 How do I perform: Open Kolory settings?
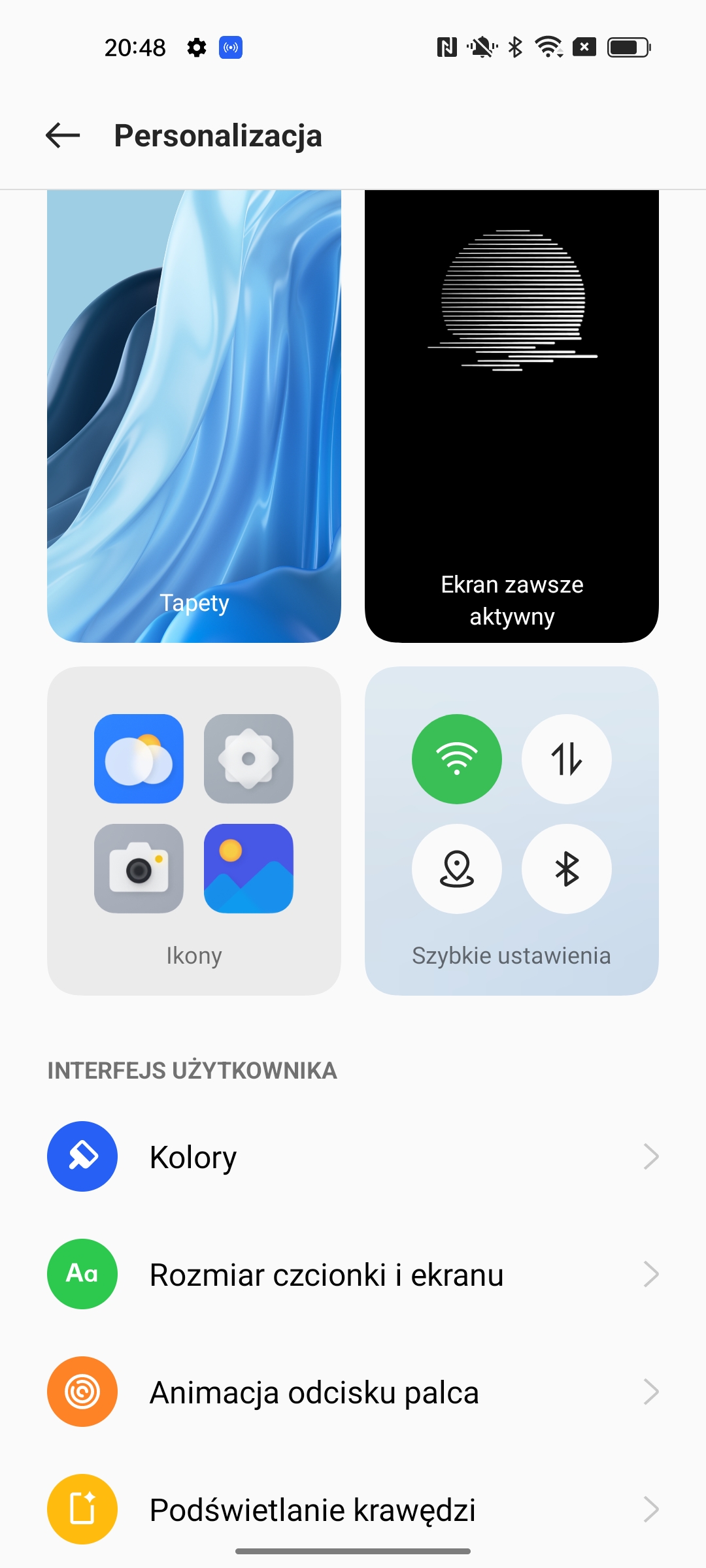[353, 1157]
